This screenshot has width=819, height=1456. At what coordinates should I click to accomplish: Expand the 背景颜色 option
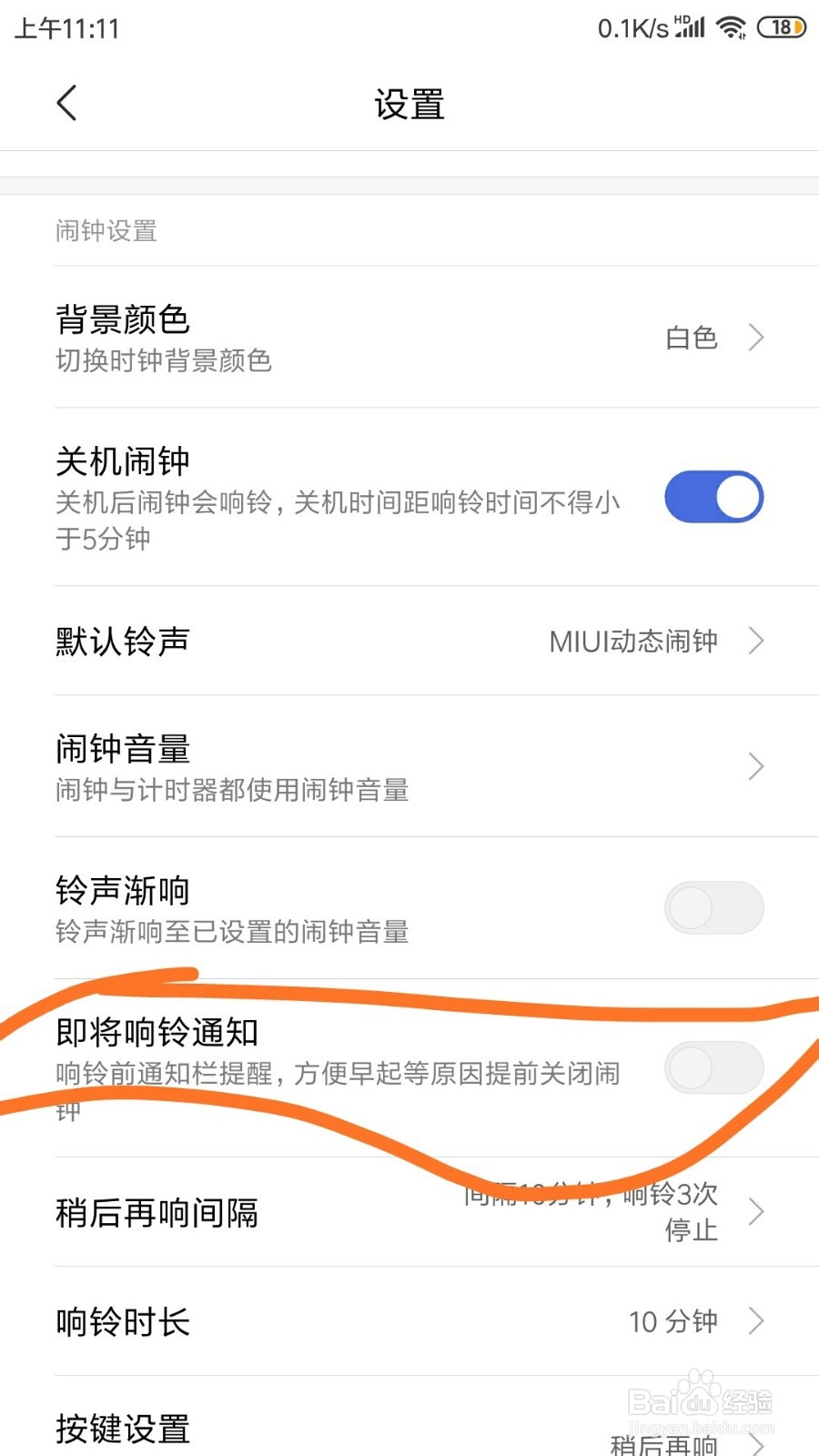(x=409, y=338)
